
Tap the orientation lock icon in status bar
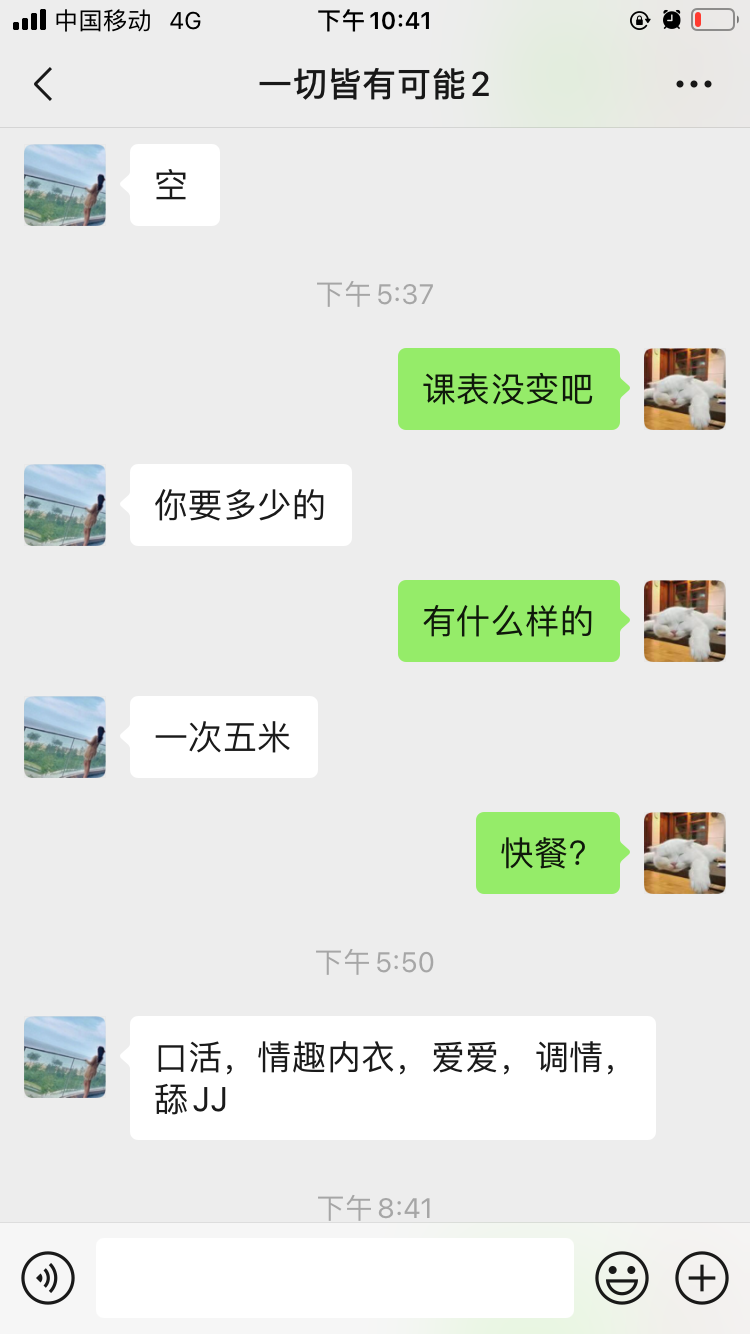tap(639, 20)
